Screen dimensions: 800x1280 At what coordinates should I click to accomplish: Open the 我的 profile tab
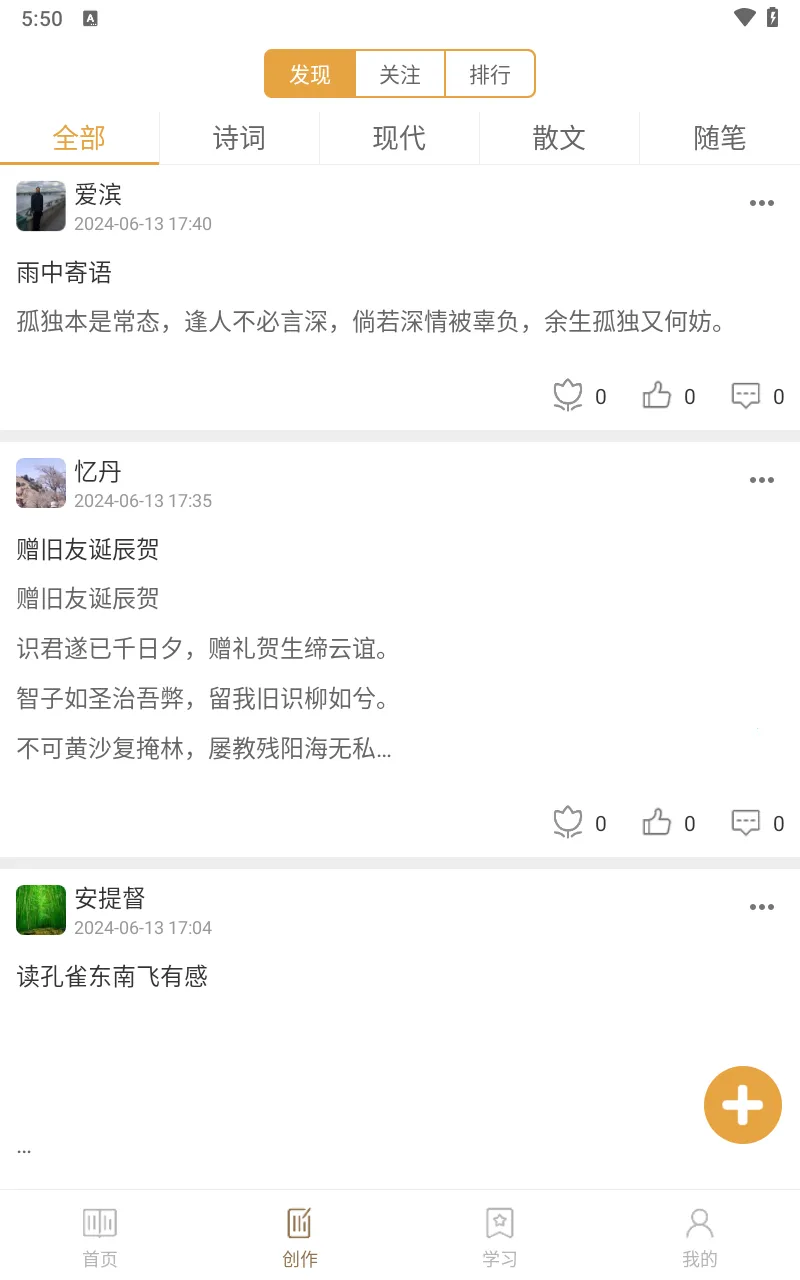pyautogui.click(x=700, y=1236)
